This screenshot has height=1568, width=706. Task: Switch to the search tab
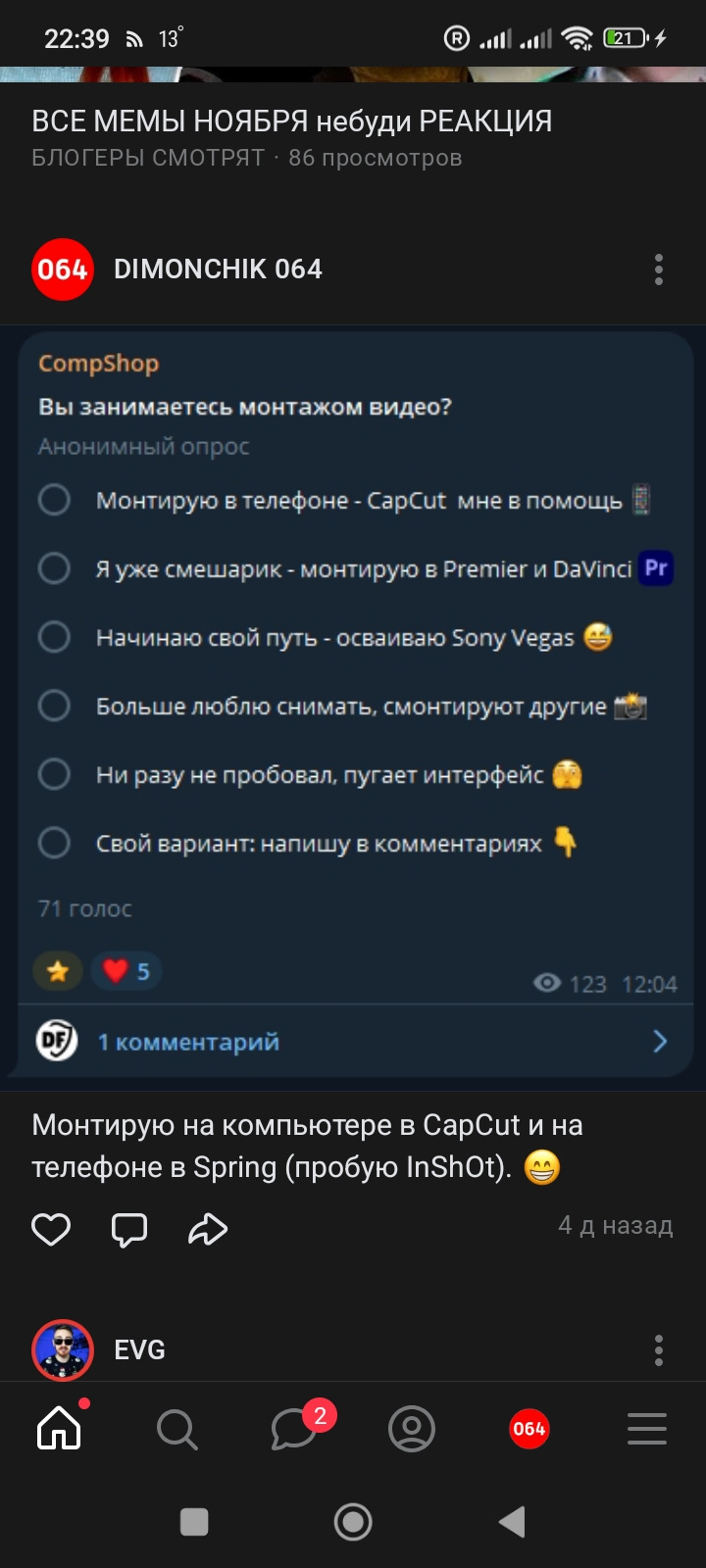176,1429
